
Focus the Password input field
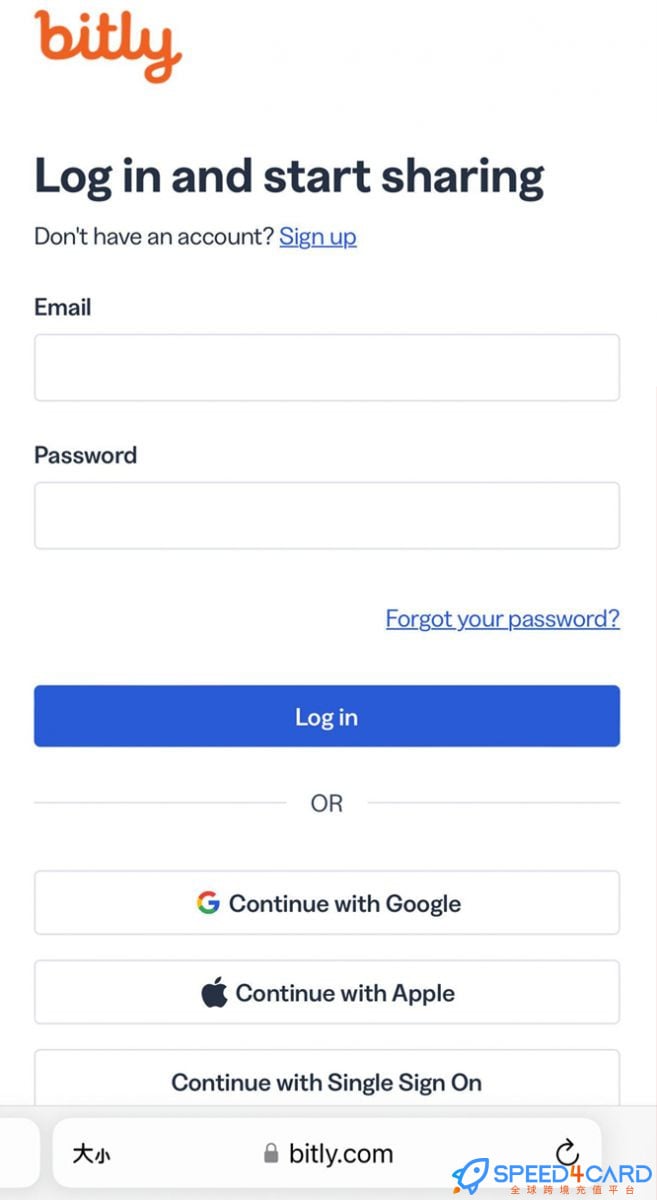pos(326,516)
